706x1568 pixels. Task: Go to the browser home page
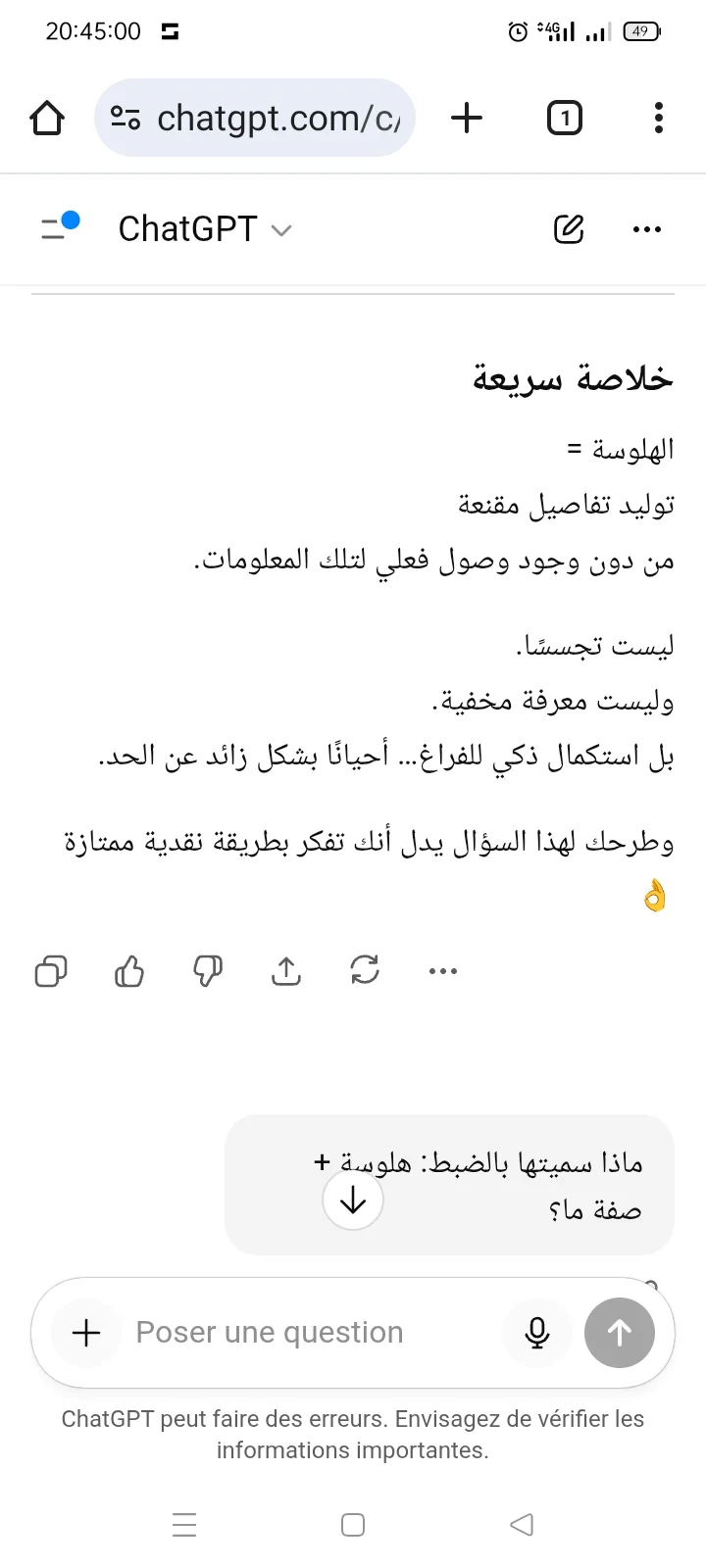pyautogui.click(x=47, y=119)
